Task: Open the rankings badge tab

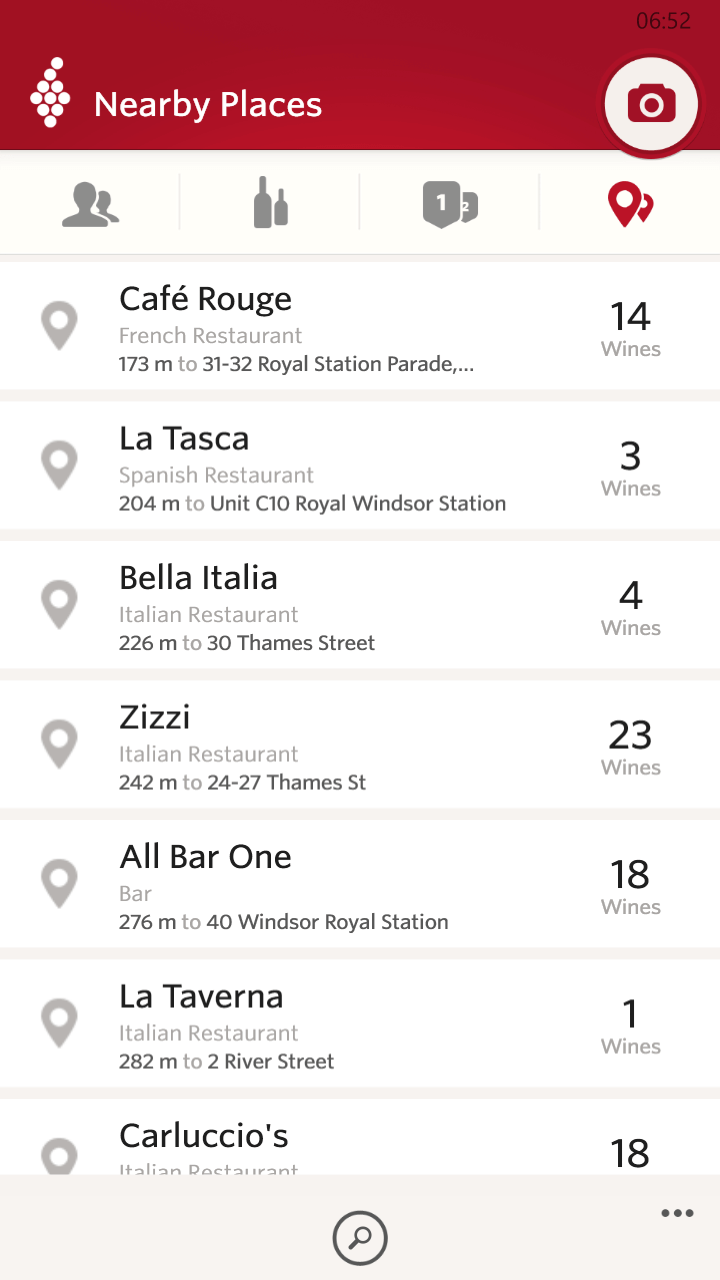Action: 450,204
